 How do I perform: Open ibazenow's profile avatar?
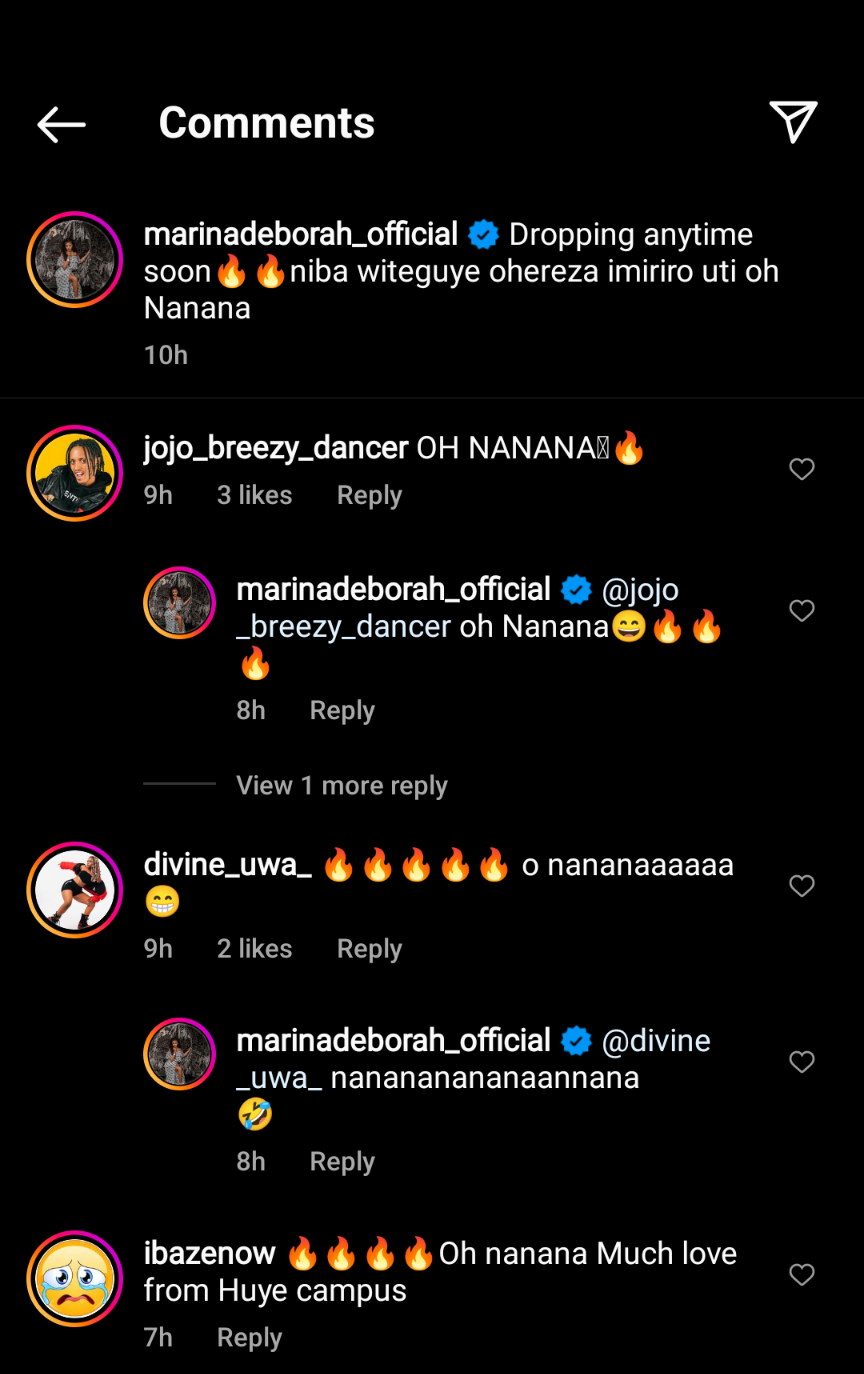(74, 1278)
